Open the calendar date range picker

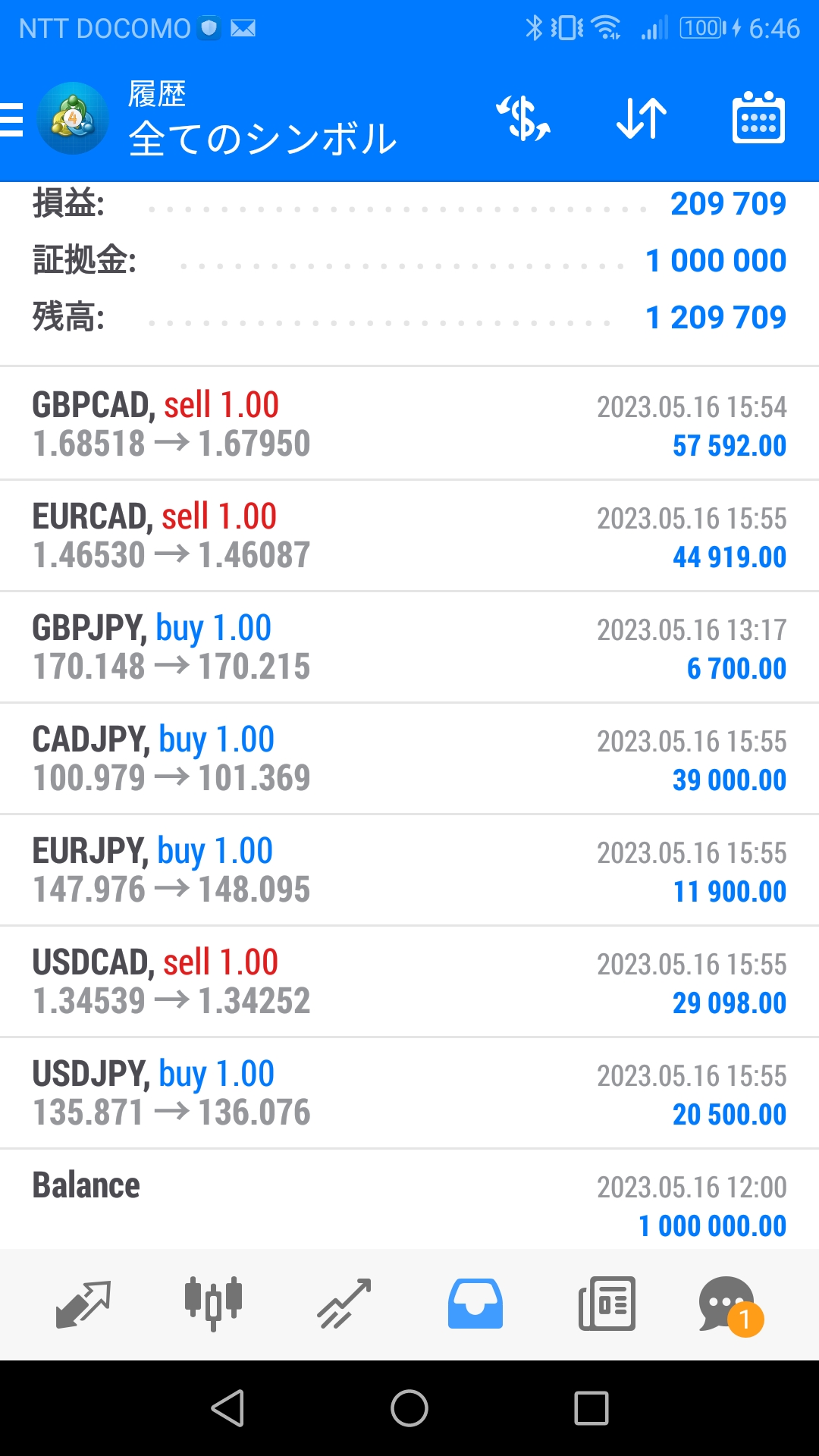pos(758,119)
